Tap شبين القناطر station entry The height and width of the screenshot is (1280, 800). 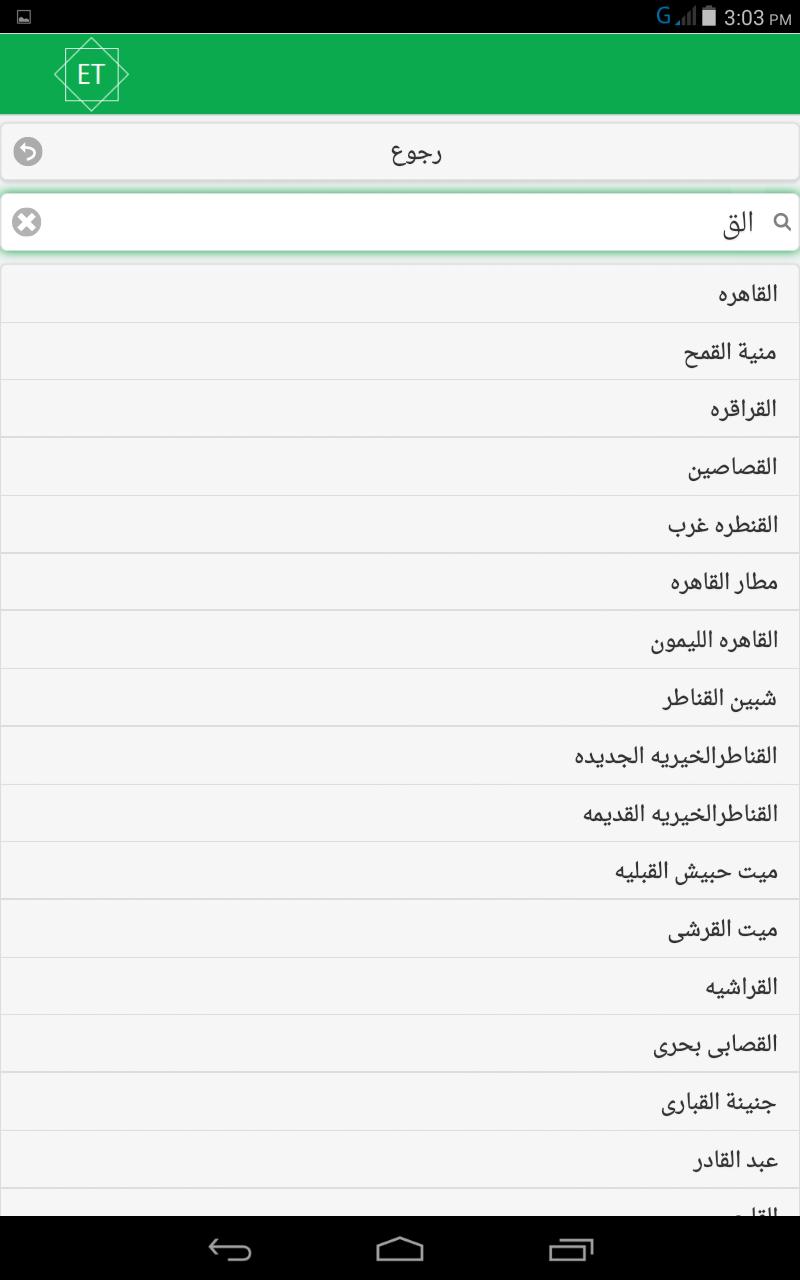point(400,697)
